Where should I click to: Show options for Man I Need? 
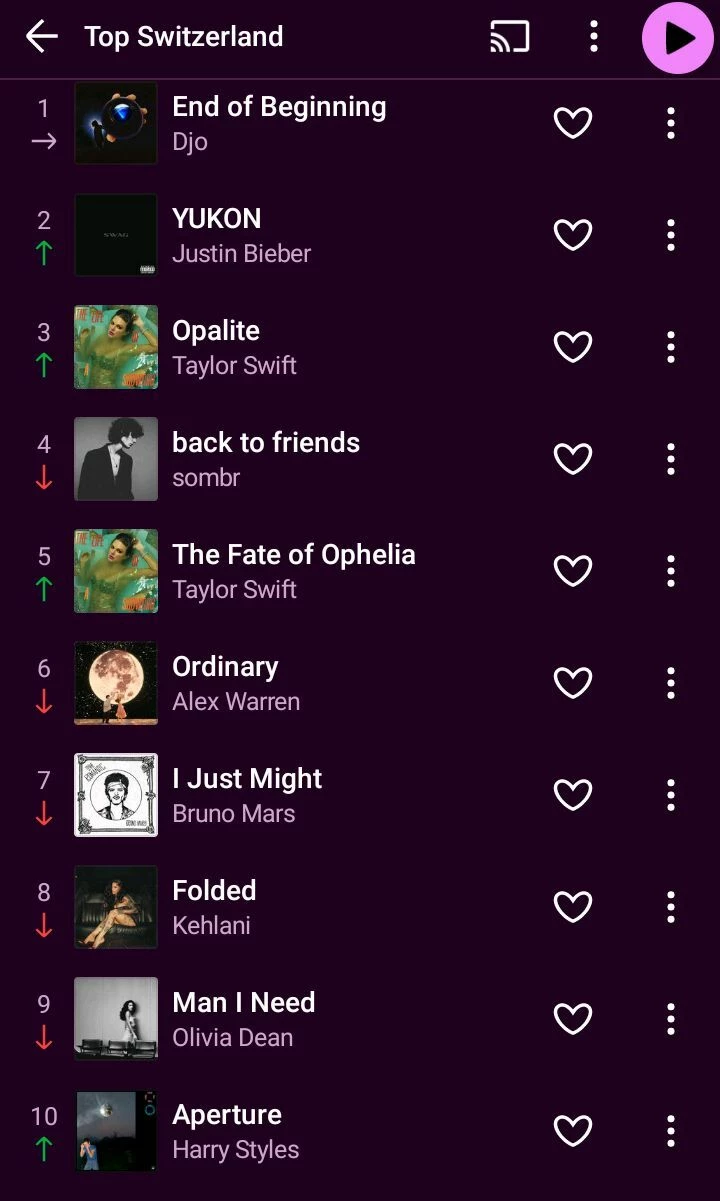[x=670, y=1019]
